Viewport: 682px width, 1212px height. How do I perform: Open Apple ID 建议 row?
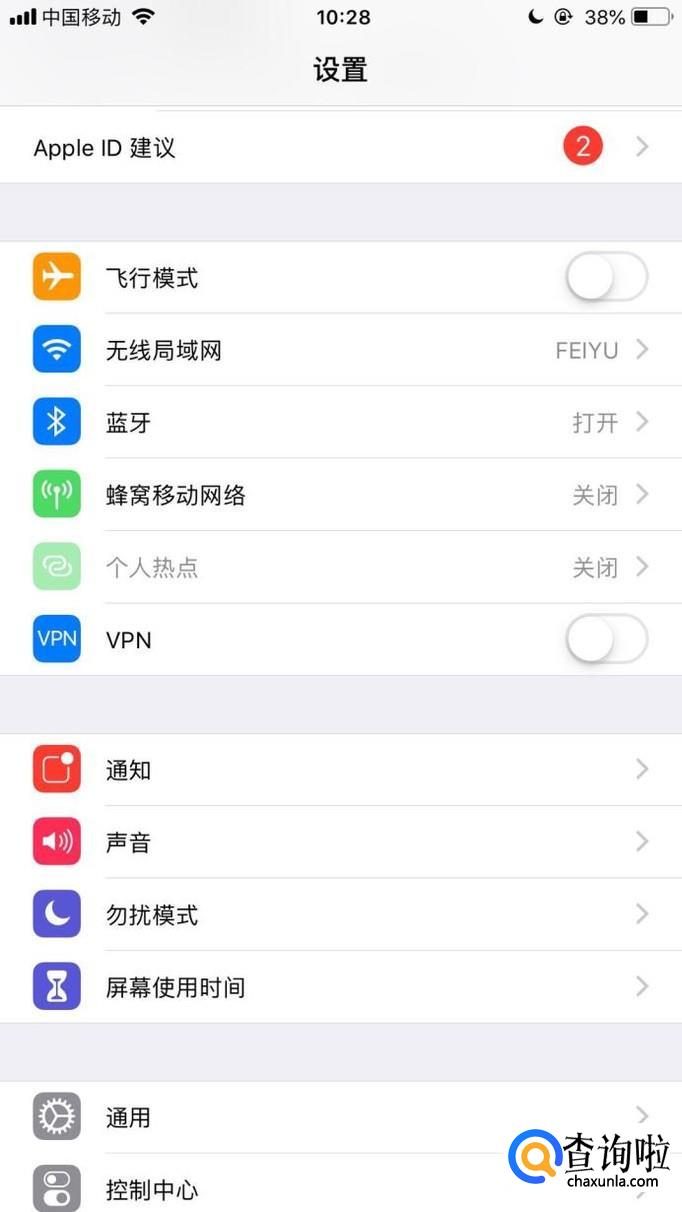[x=340, y=147]
